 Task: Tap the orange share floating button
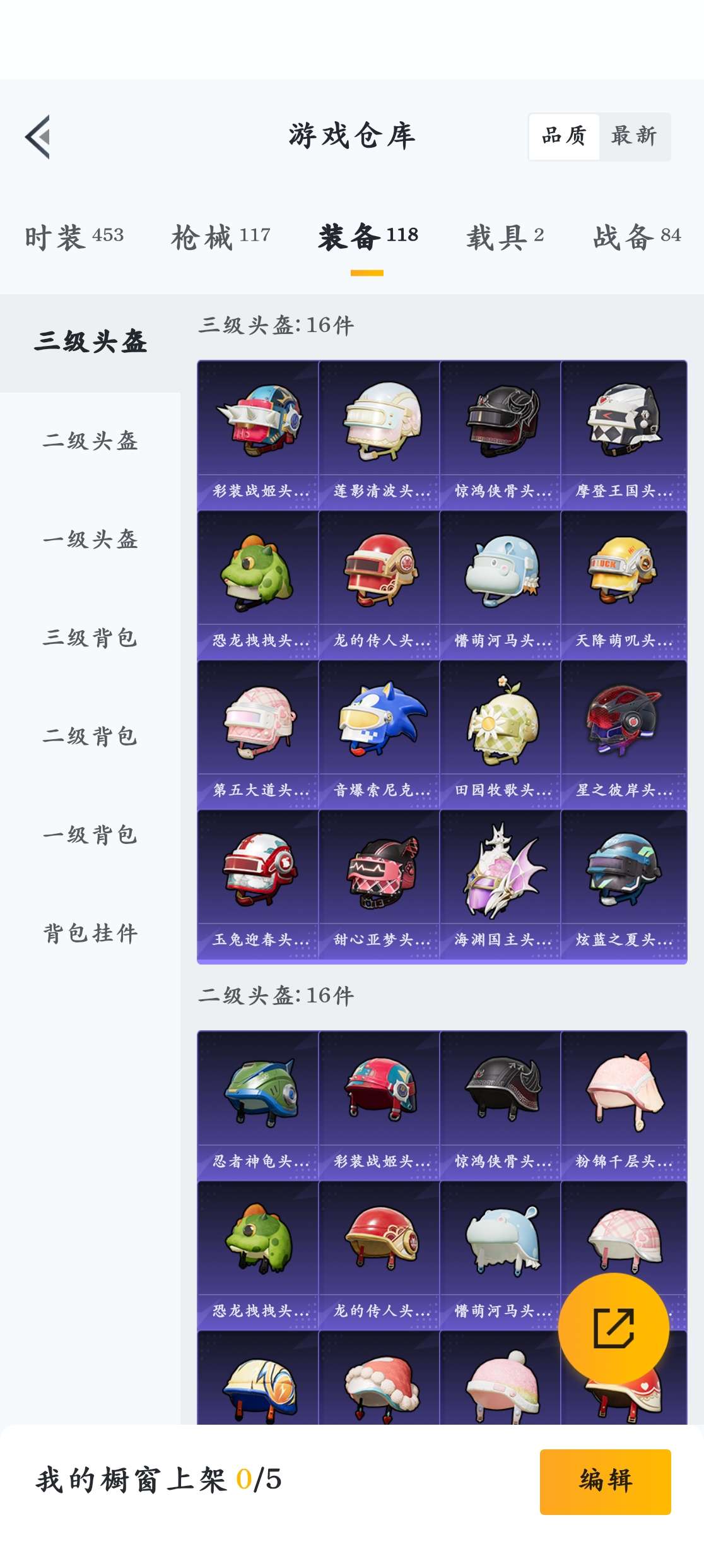pyautogui.click(x=613, y=1328)
